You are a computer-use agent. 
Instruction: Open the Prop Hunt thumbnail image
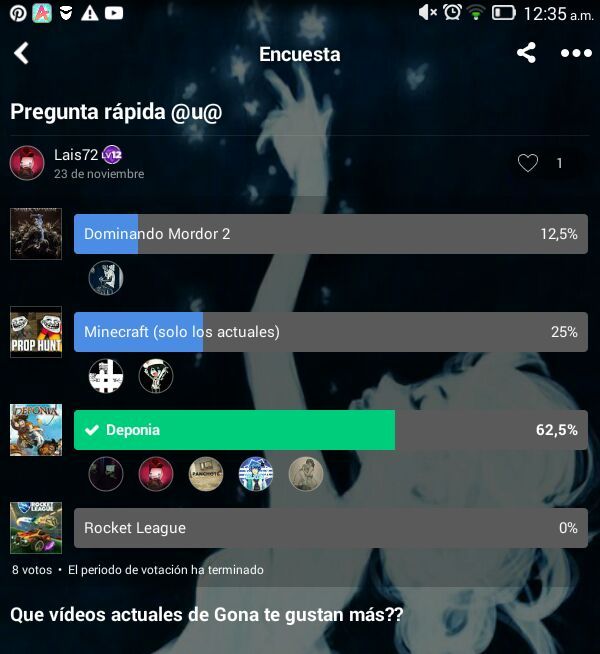pyautogui.click(x=36, y=332)
